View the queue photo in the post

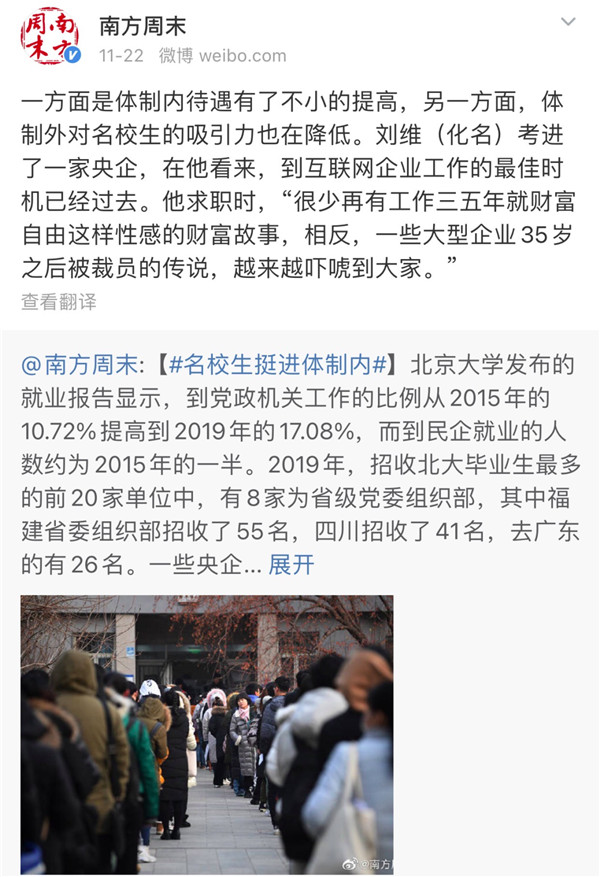pyautogui.click(x=207, y=735)
